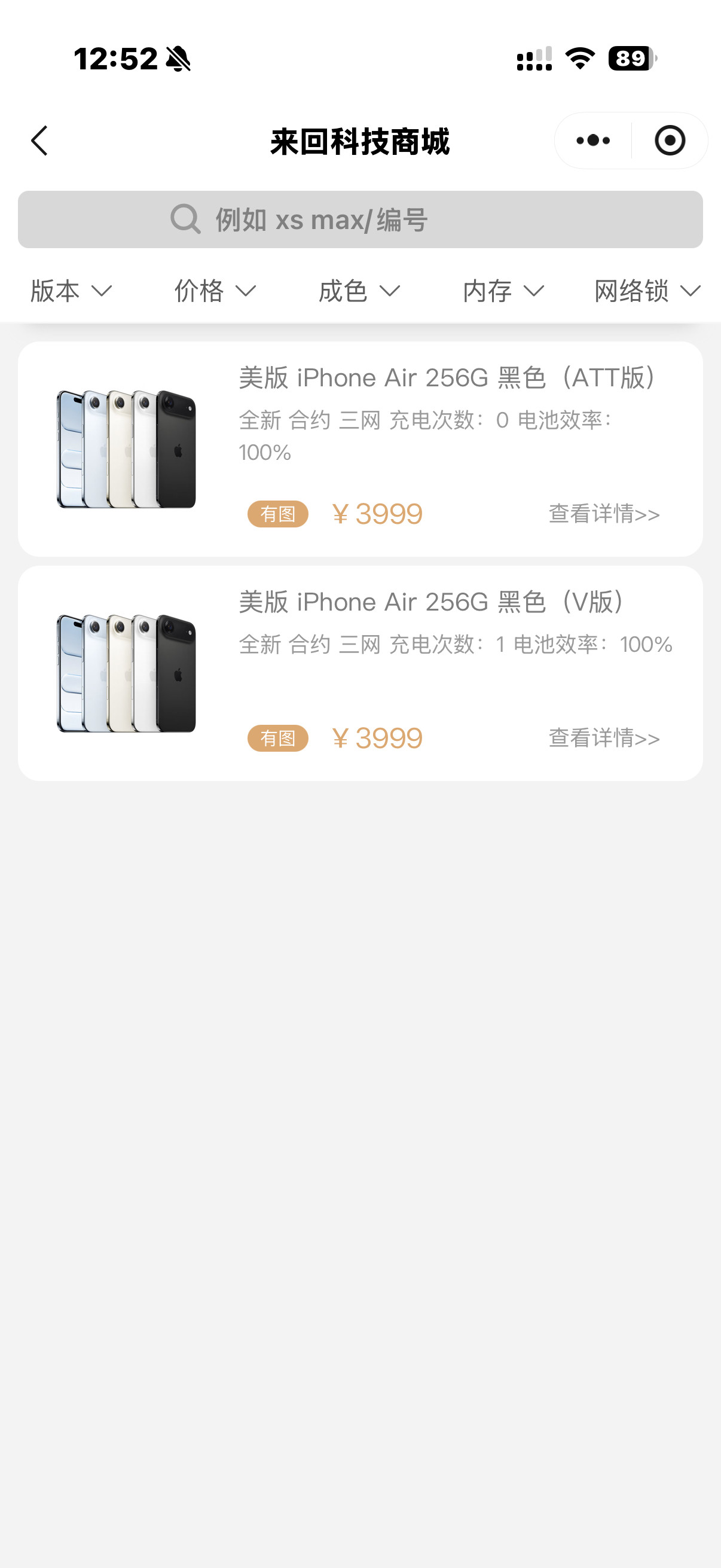Open 查看详情 for the ATT版 iPhone Air

[603, 514]
